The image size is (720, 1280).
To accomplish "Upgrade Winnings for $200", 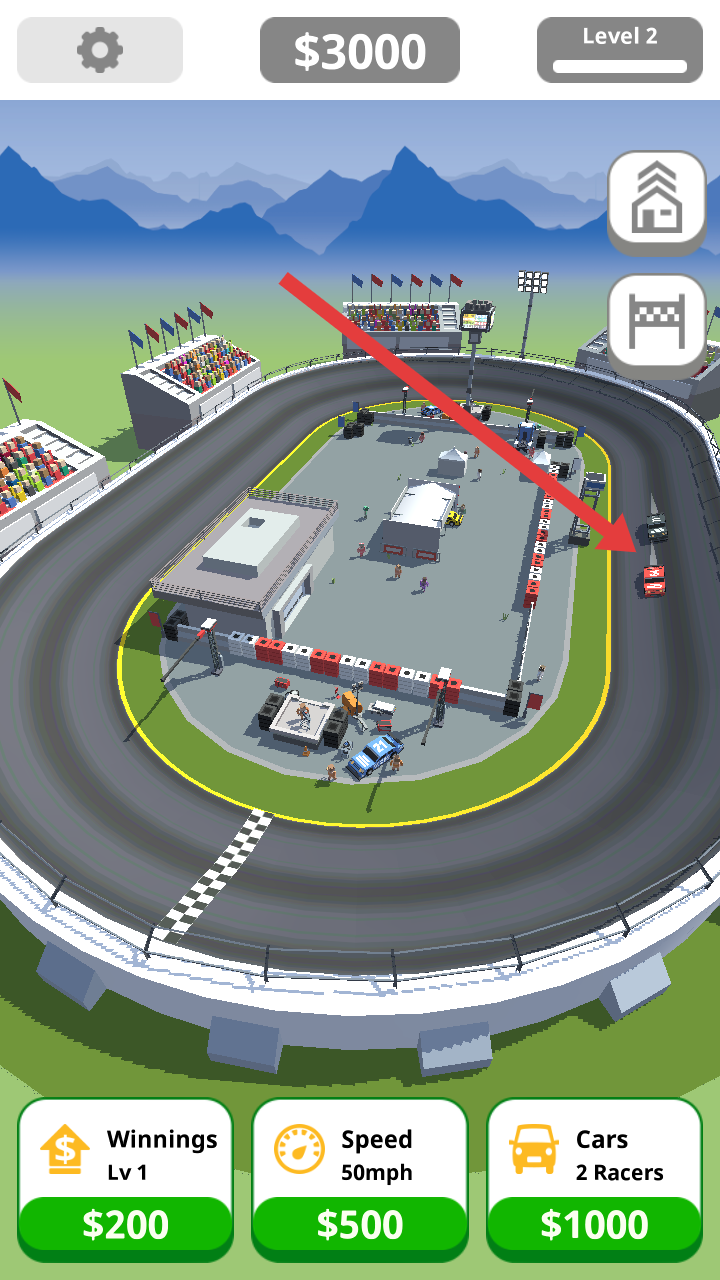I will point(125,1224).
